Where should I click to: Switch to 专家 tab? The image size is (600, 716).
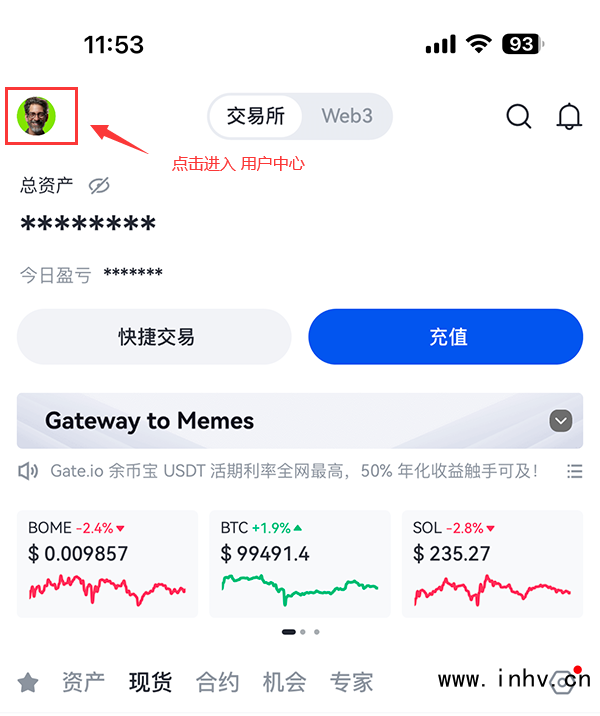click(x=351, y=683)
